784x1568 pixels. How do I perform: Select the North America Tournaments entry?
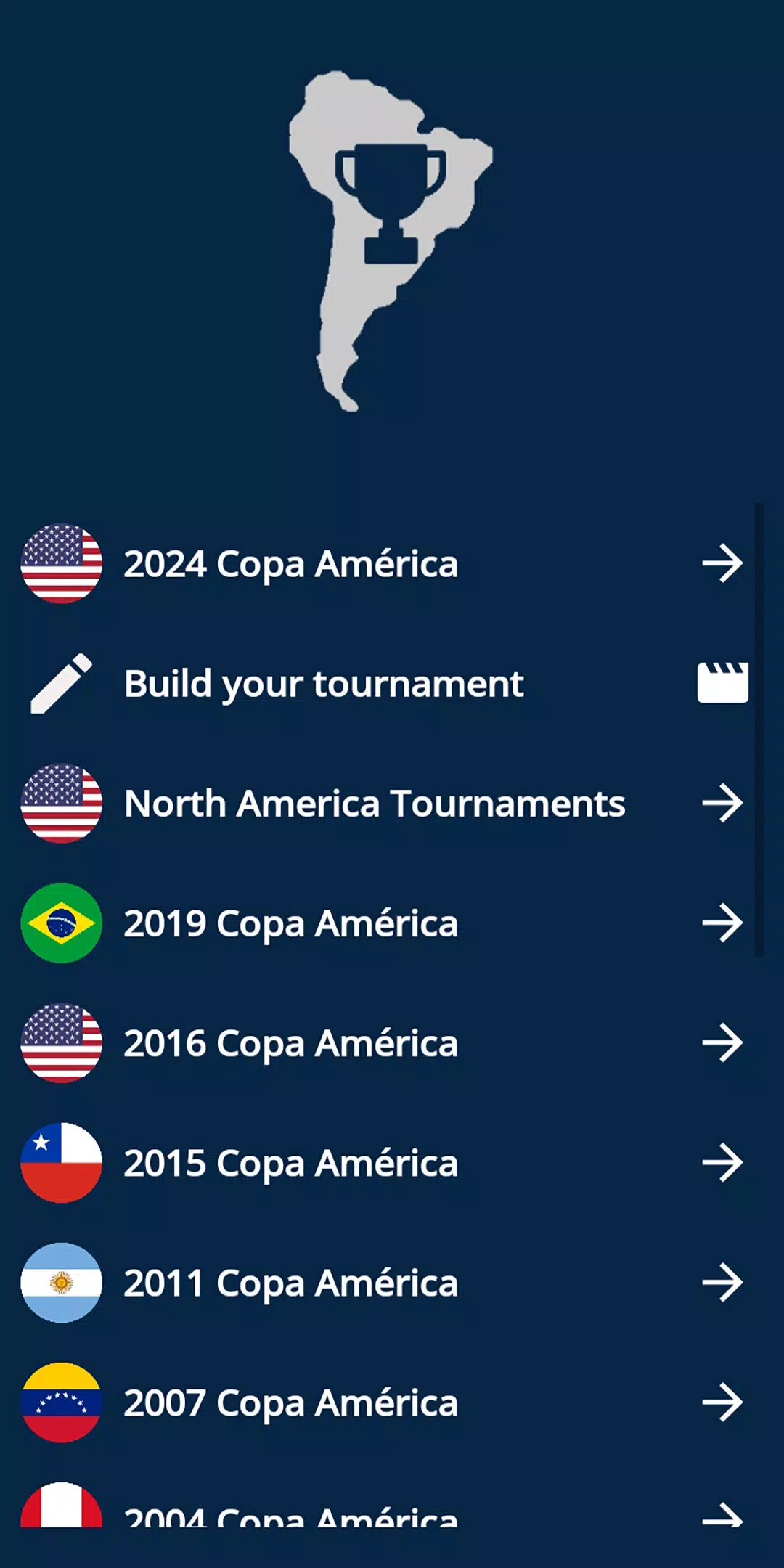tap(374, 804)
